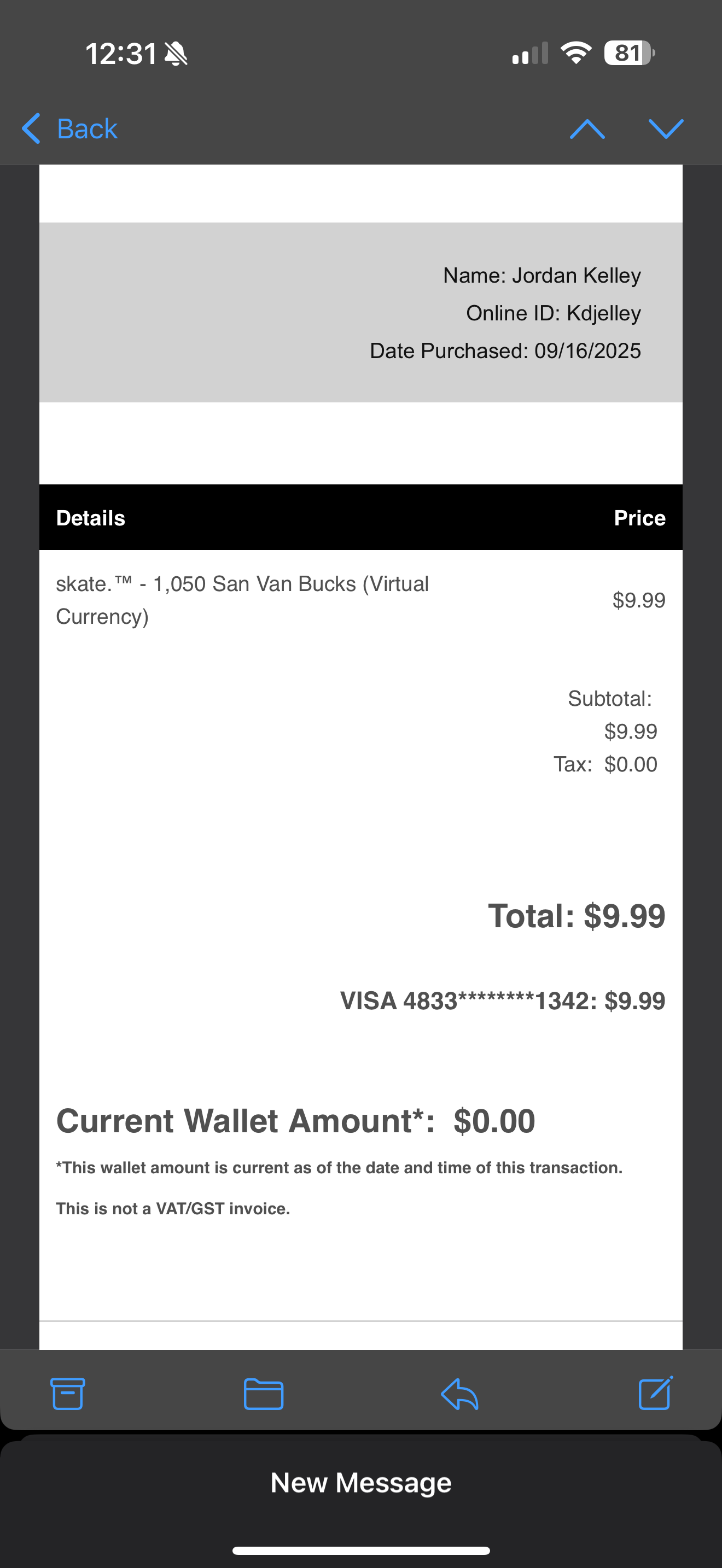722x1568 pixels.
Task: Jump to the previous email
Action: [x=587, y=128]
